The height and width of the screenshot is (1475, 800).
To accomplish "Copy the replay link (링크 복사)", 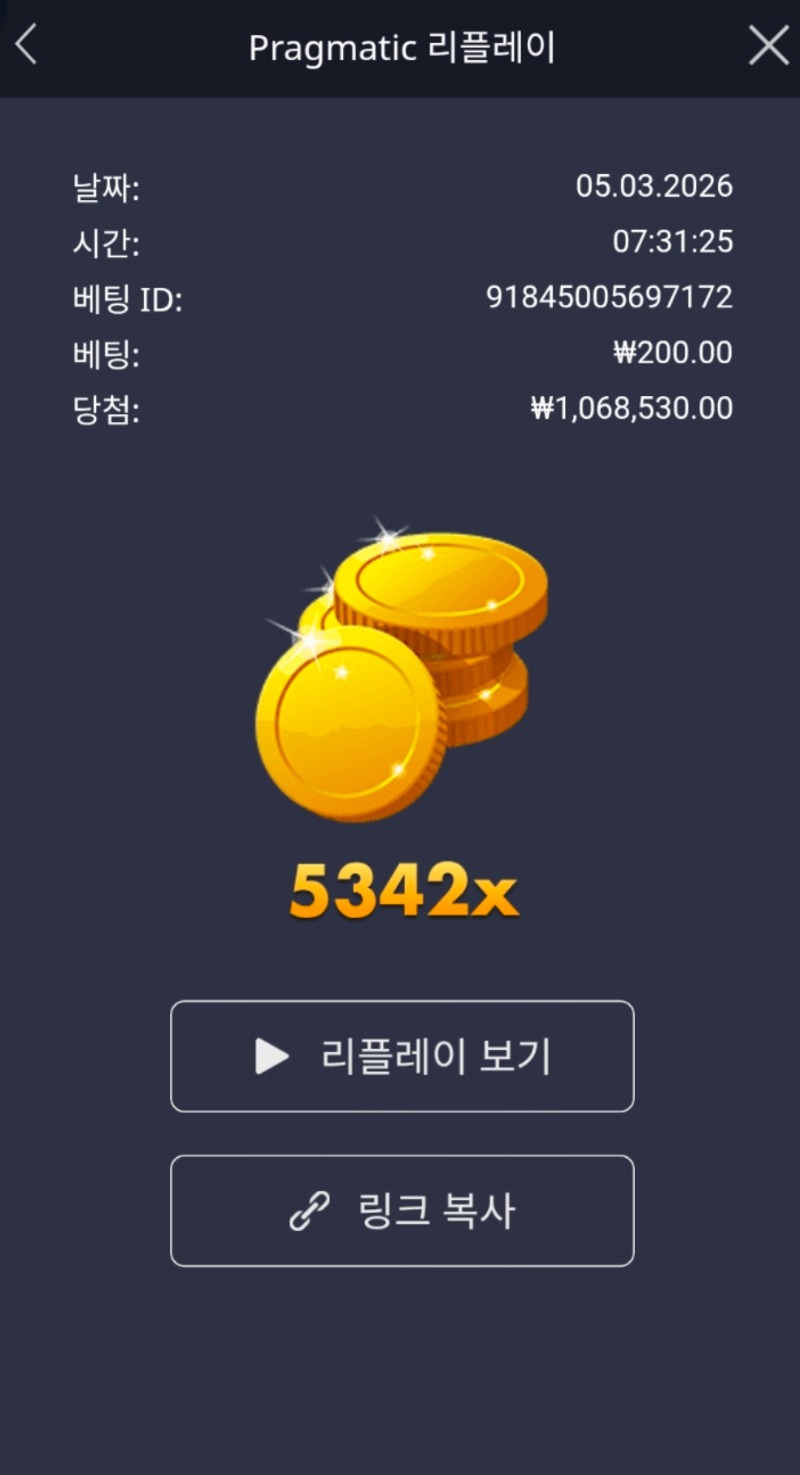I will (x=402, y=1211).
